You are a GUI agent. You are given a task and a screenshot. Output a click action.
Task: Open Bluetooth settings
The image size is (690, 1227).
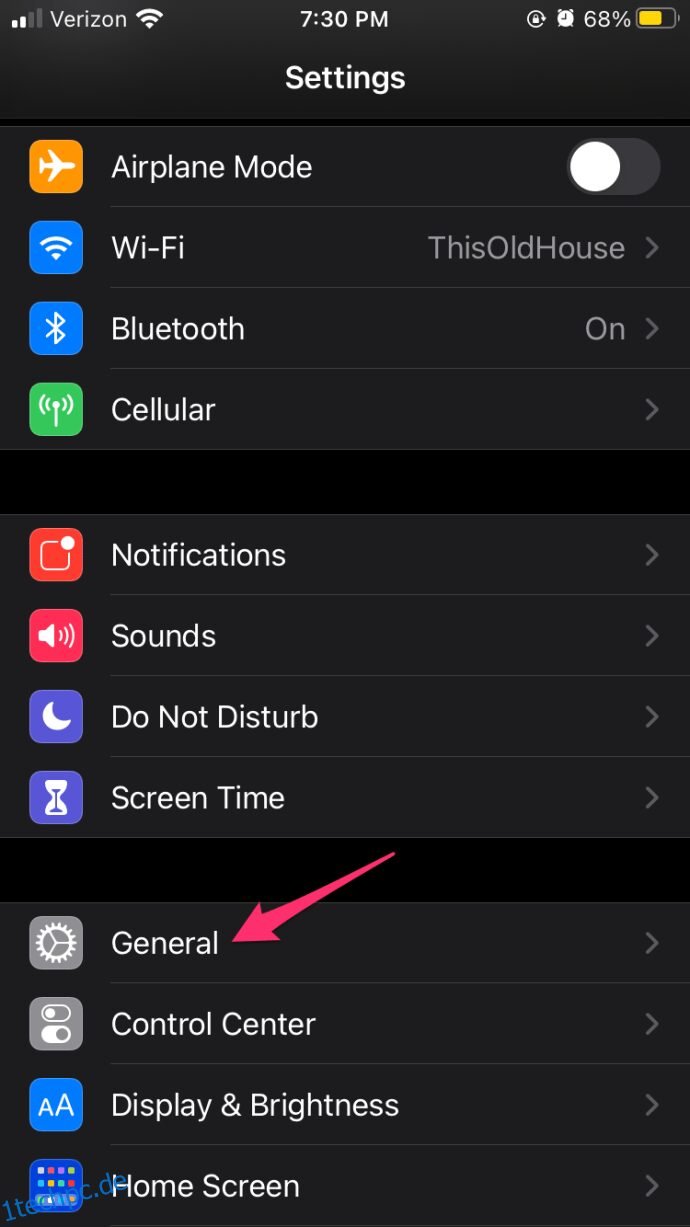(345, 329)
